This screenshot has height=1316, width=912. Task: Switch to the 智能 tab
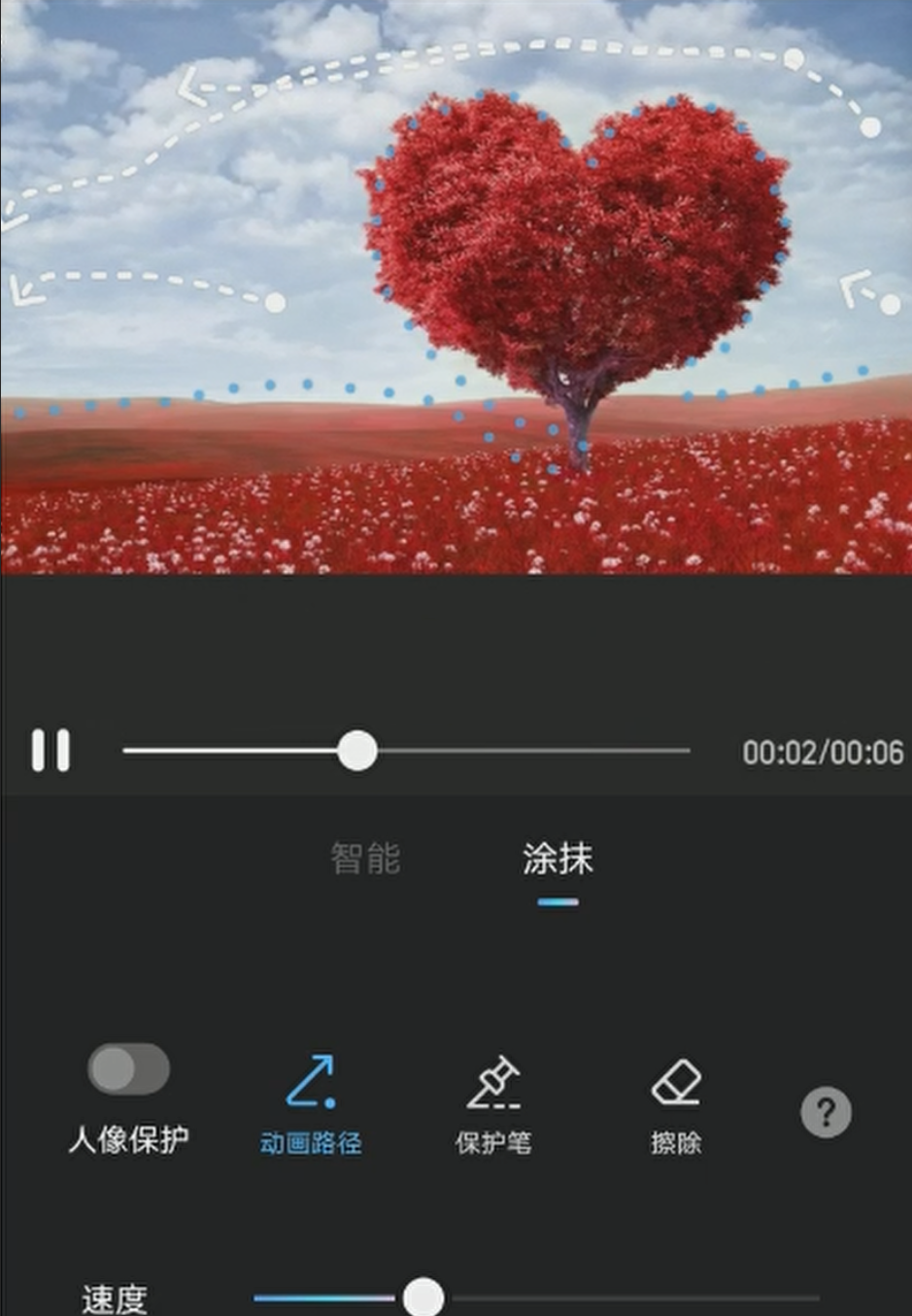[365, 859]
